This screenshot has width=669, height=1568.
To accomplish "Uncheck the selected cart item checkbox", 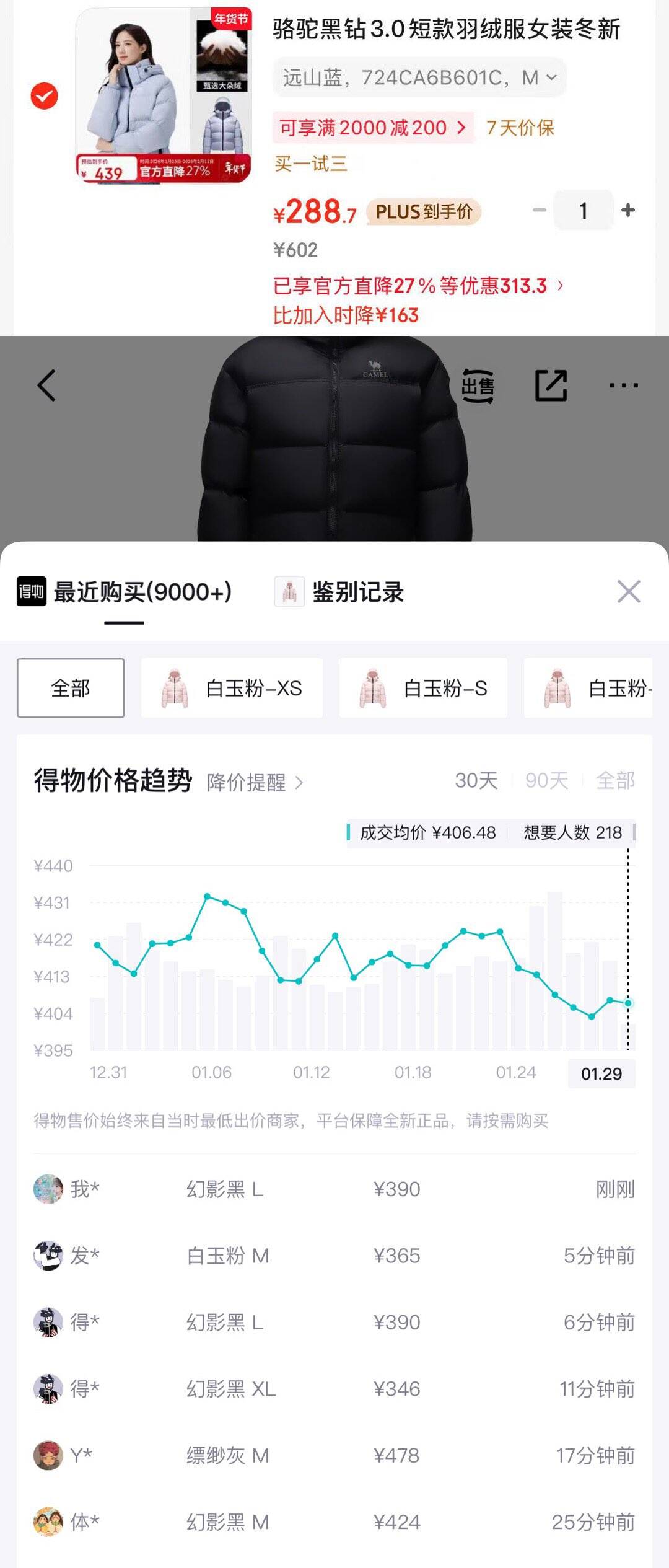I will 45,96.
